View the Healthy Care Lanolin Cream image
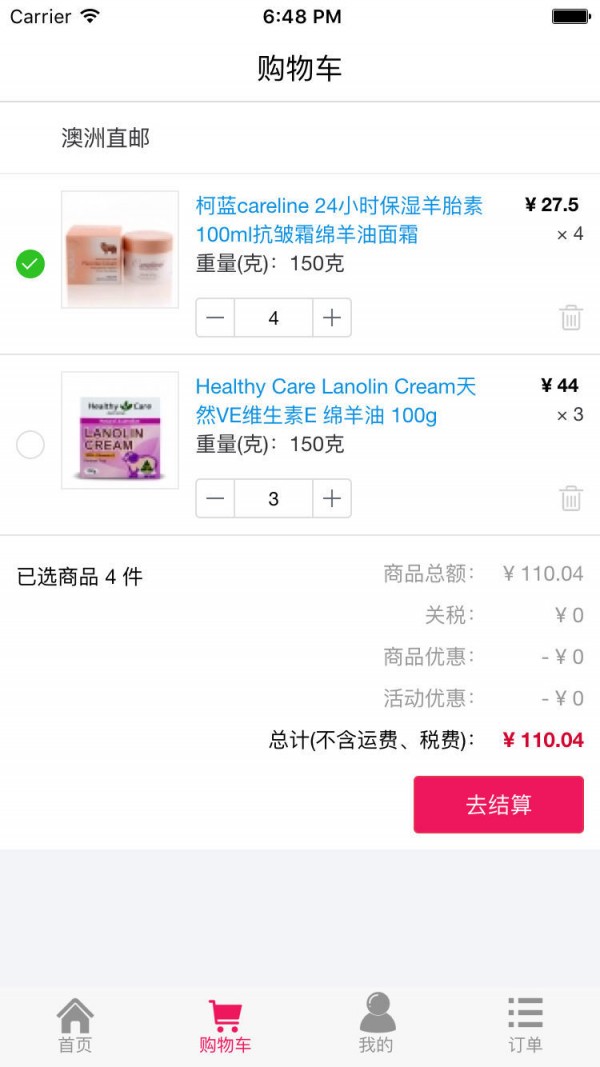The height and width of the screenshot is (1067, 600). pos(120,430)
